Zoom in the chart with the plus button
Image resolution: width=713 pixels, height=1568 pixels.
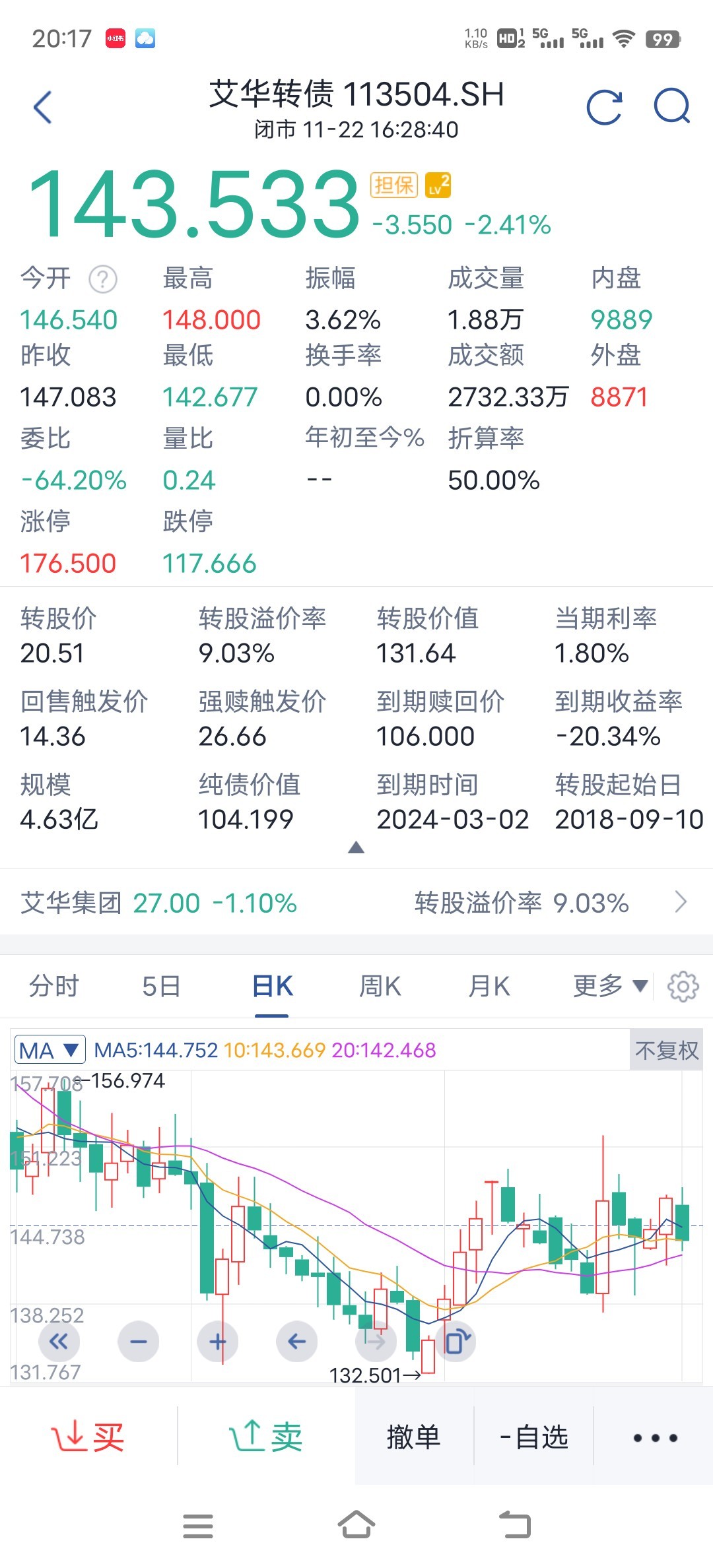pos(218,1342)
